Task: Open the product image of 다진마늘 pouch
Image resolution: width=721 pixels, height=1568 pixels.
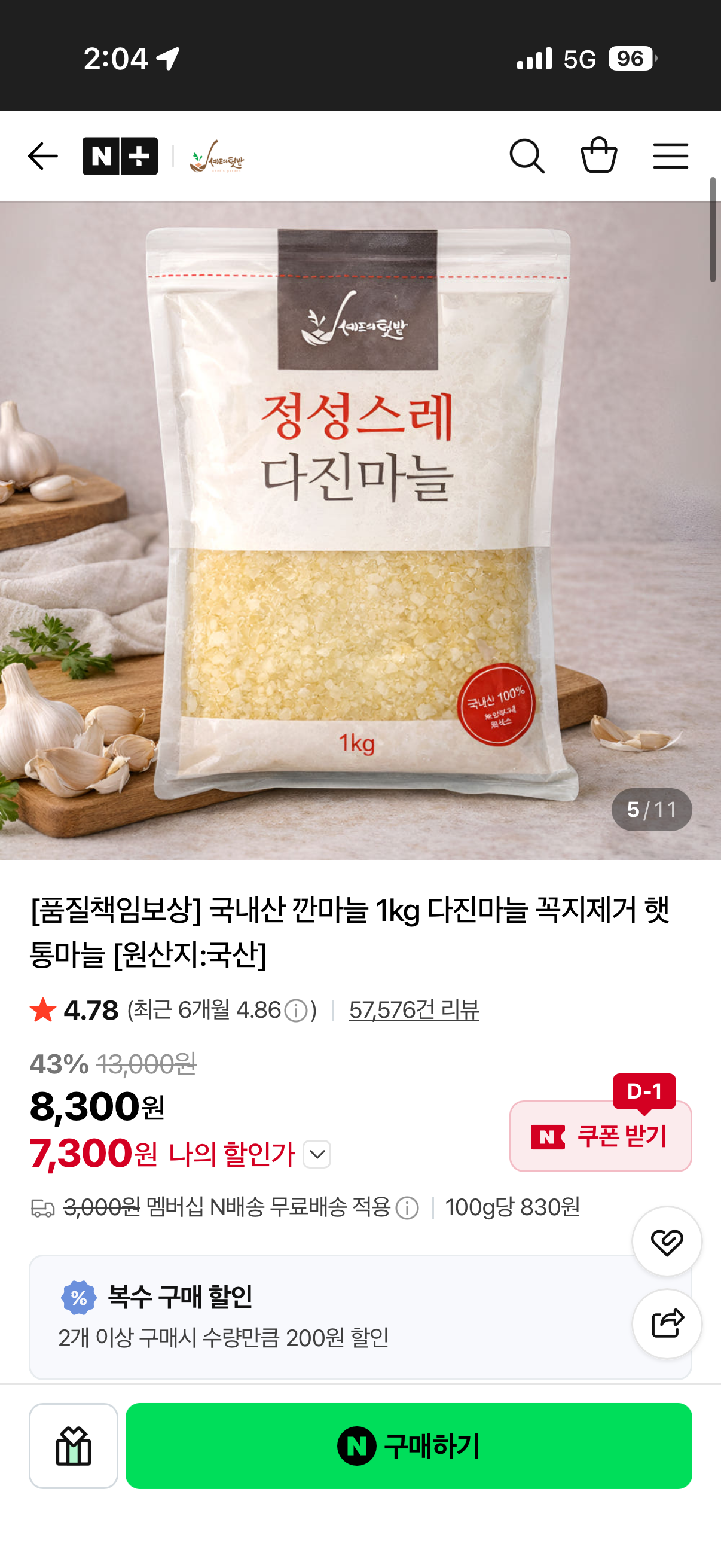Action: 360,530
